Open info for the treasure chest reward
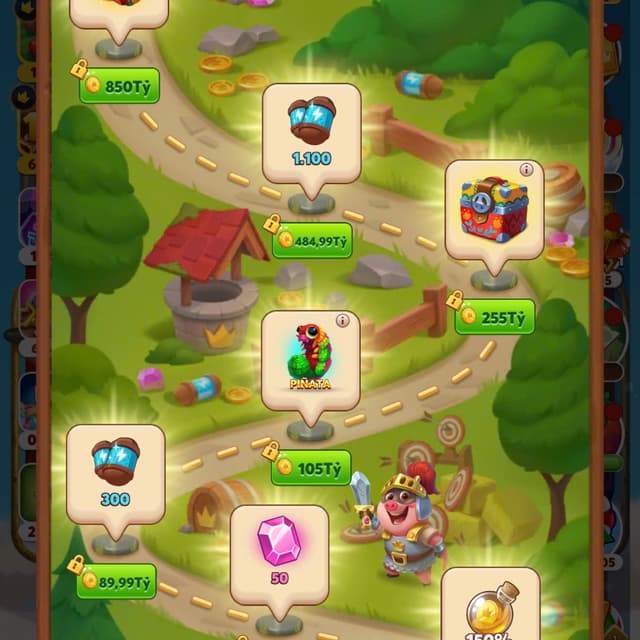 (x=526, y=170)
